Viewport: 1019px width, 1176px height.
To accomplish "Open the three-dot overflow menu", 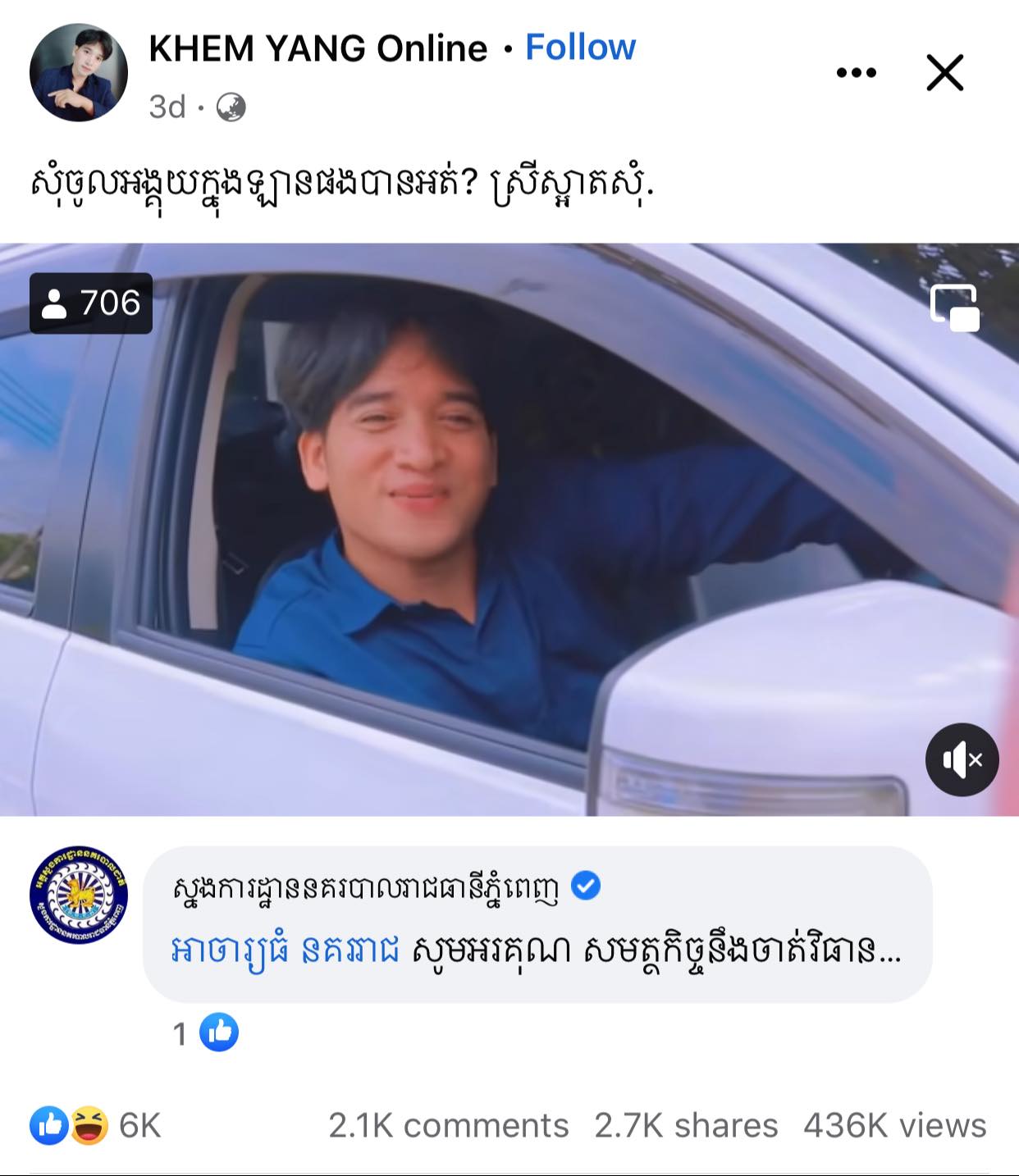I will click(x=856, y=73).
